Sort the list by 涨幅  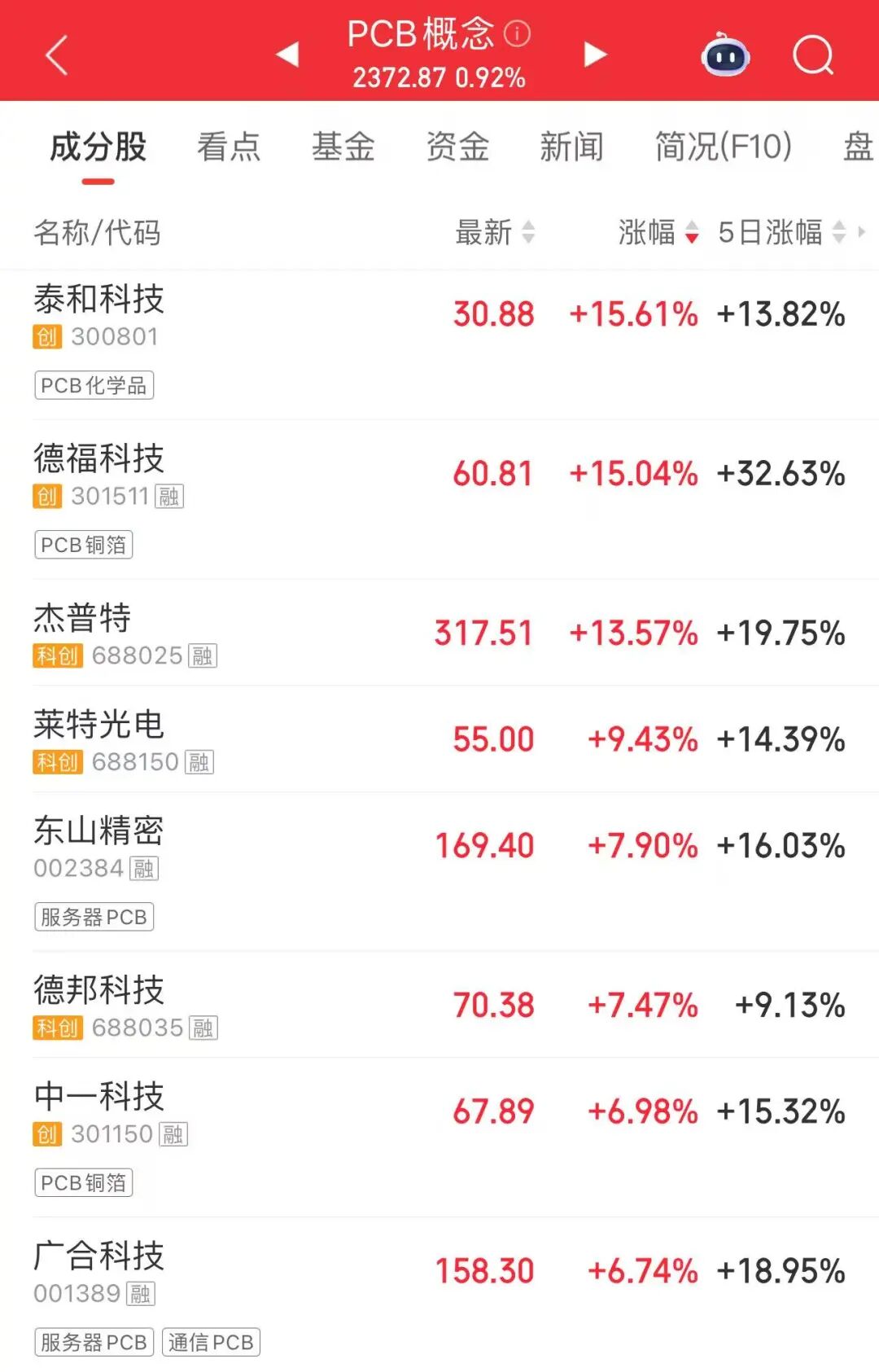658,233
